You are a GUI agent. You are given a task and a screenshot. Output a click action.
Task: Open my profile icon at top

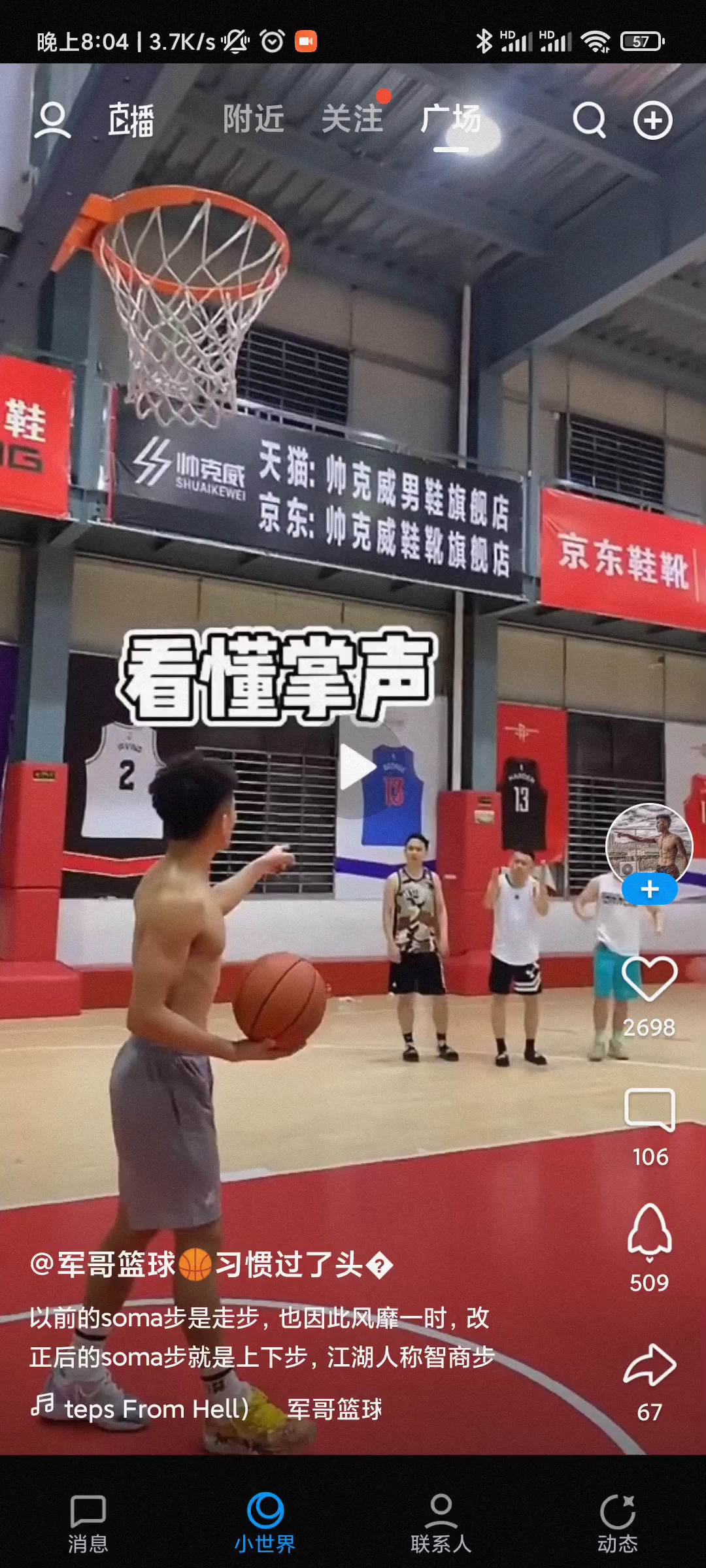(52, 120)
